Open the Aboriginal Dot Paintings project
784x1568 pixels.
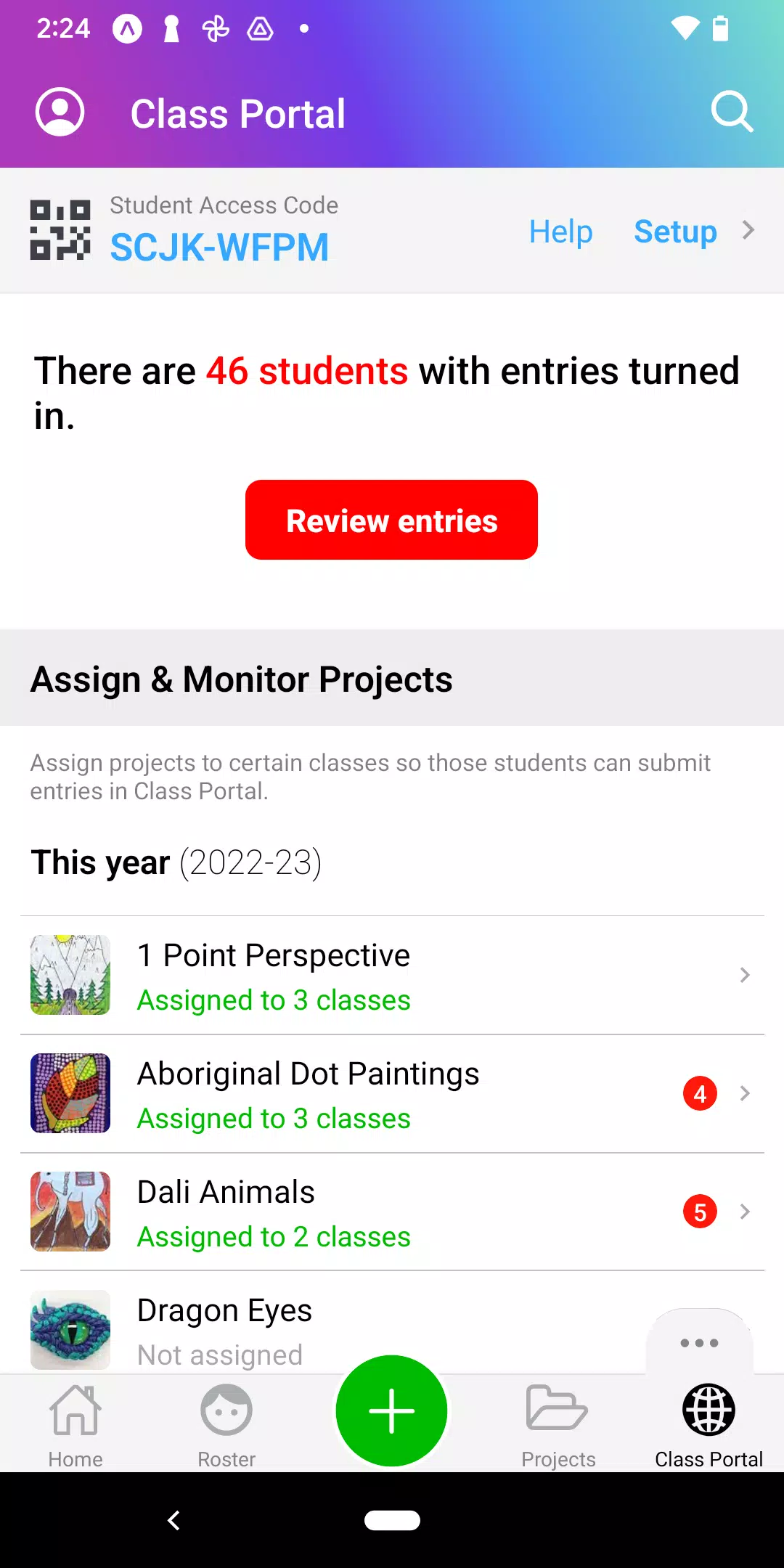[x=392, y=1093]
